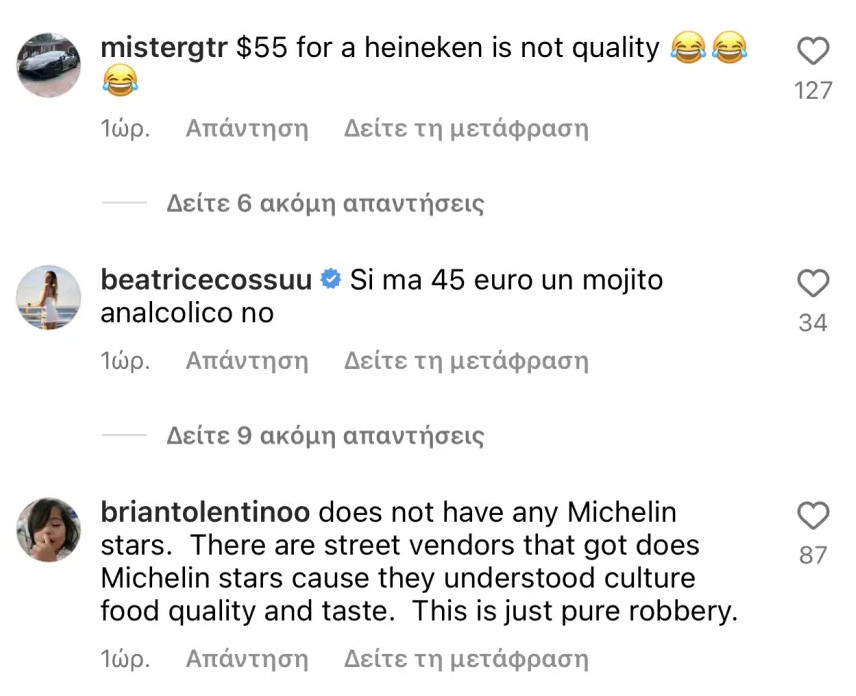
Task: Reply to mistergtr's comment
Action: pyautogui.click(x=246, y=129)
